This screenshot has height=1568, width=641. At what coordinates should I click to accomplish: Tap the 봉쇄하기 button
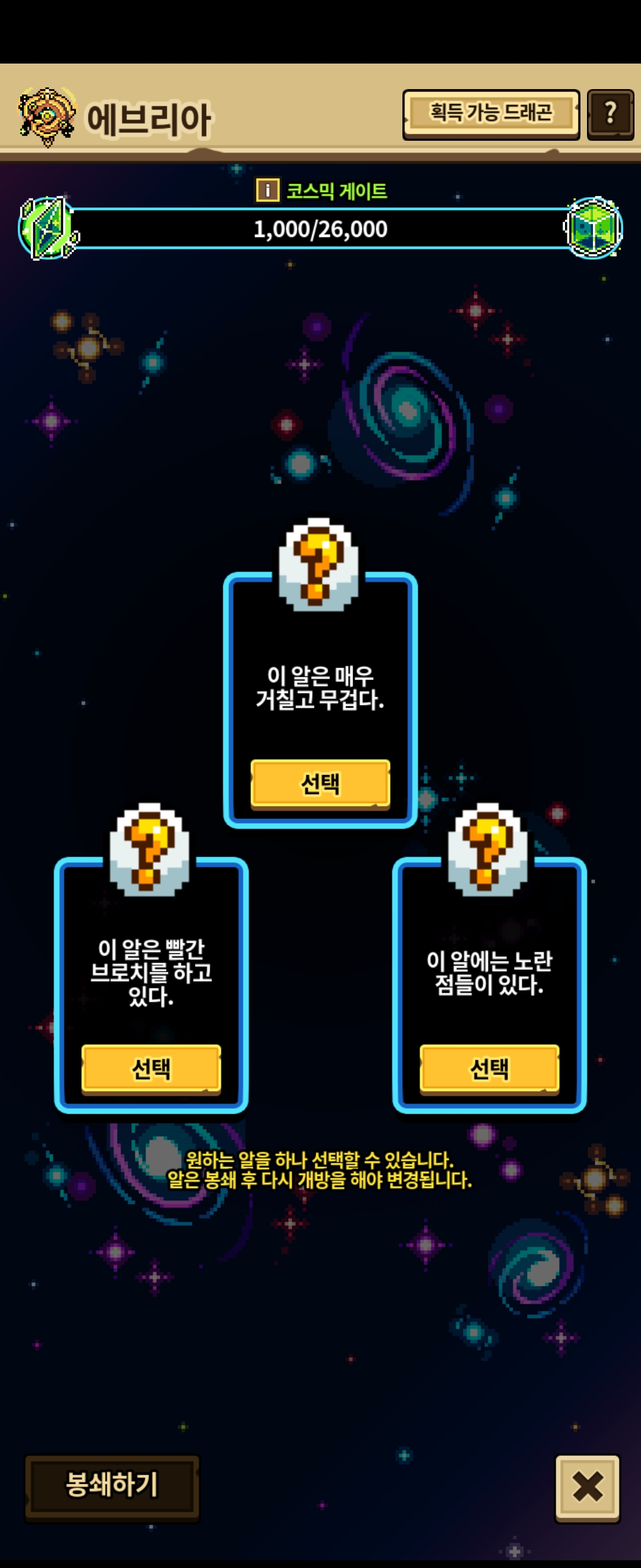112,1486
